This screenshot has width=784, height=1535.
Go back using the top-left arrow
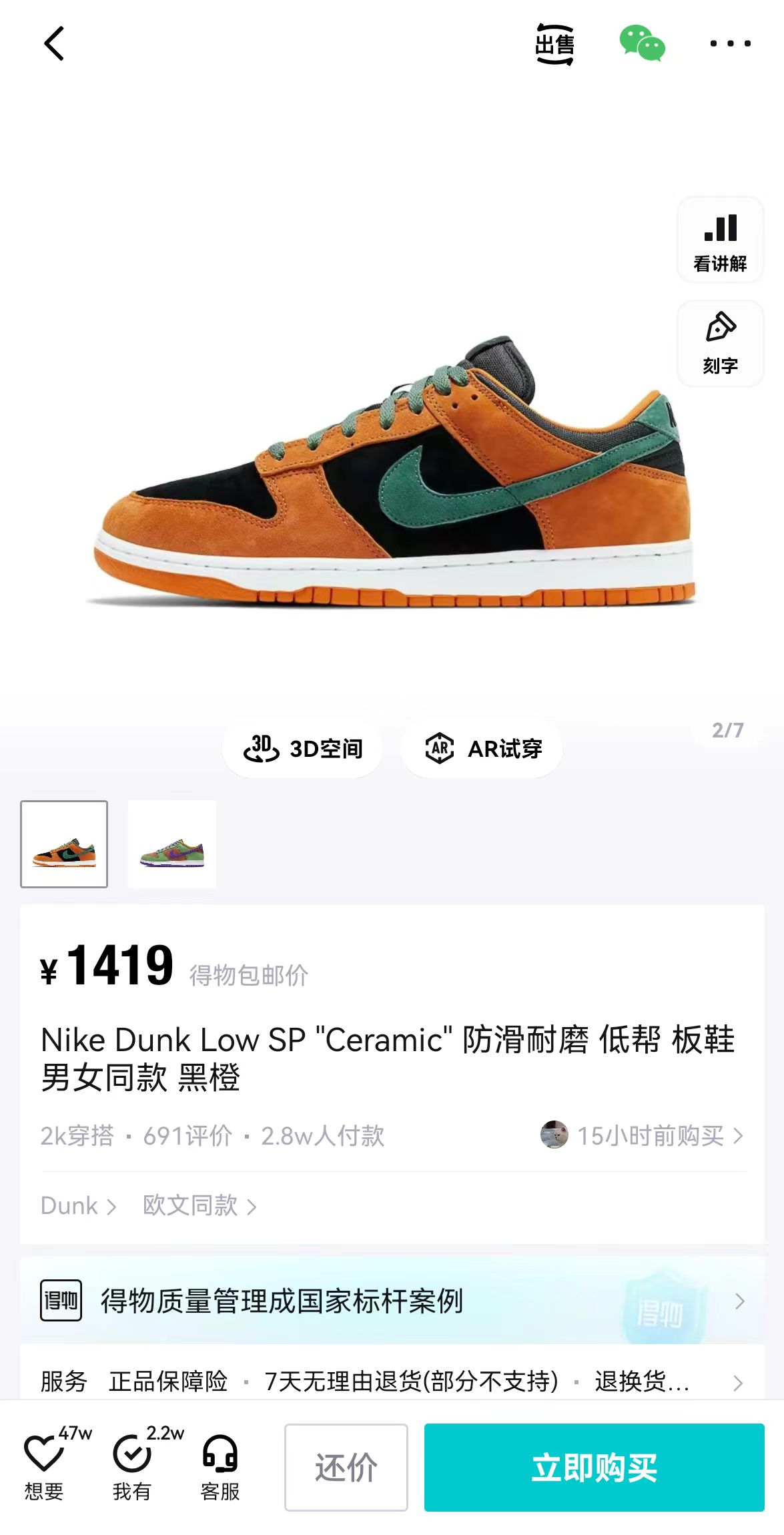point(54,44)
